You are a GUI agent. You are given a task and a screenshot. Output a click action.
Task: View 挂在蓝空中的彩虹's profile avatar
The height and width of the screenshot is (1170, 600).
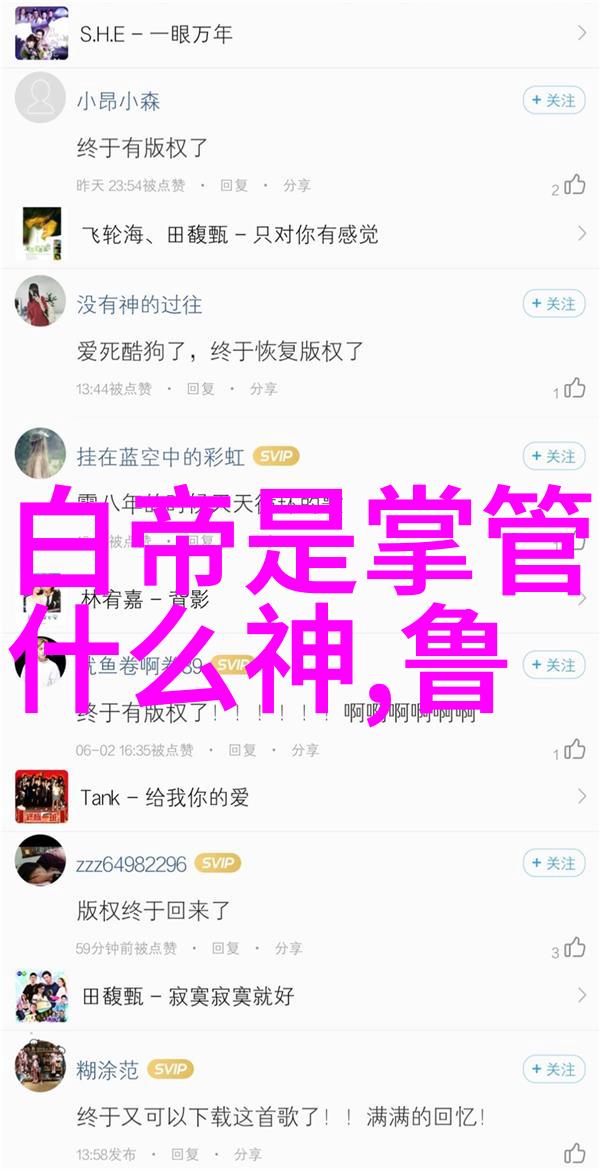[40, 456]
